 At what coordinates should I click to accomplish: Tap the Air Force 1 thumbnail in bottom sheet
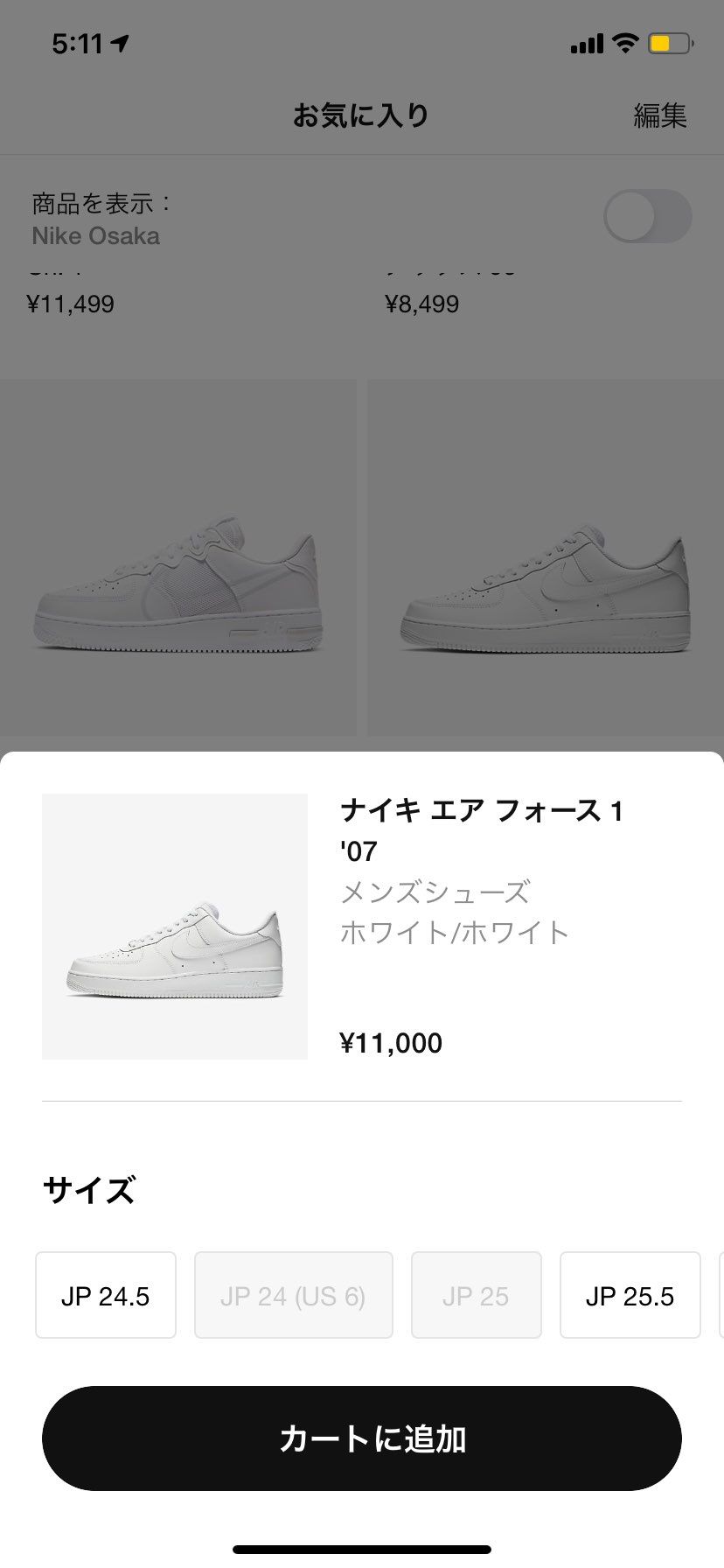pyautogui.click(x=174, y=927)
